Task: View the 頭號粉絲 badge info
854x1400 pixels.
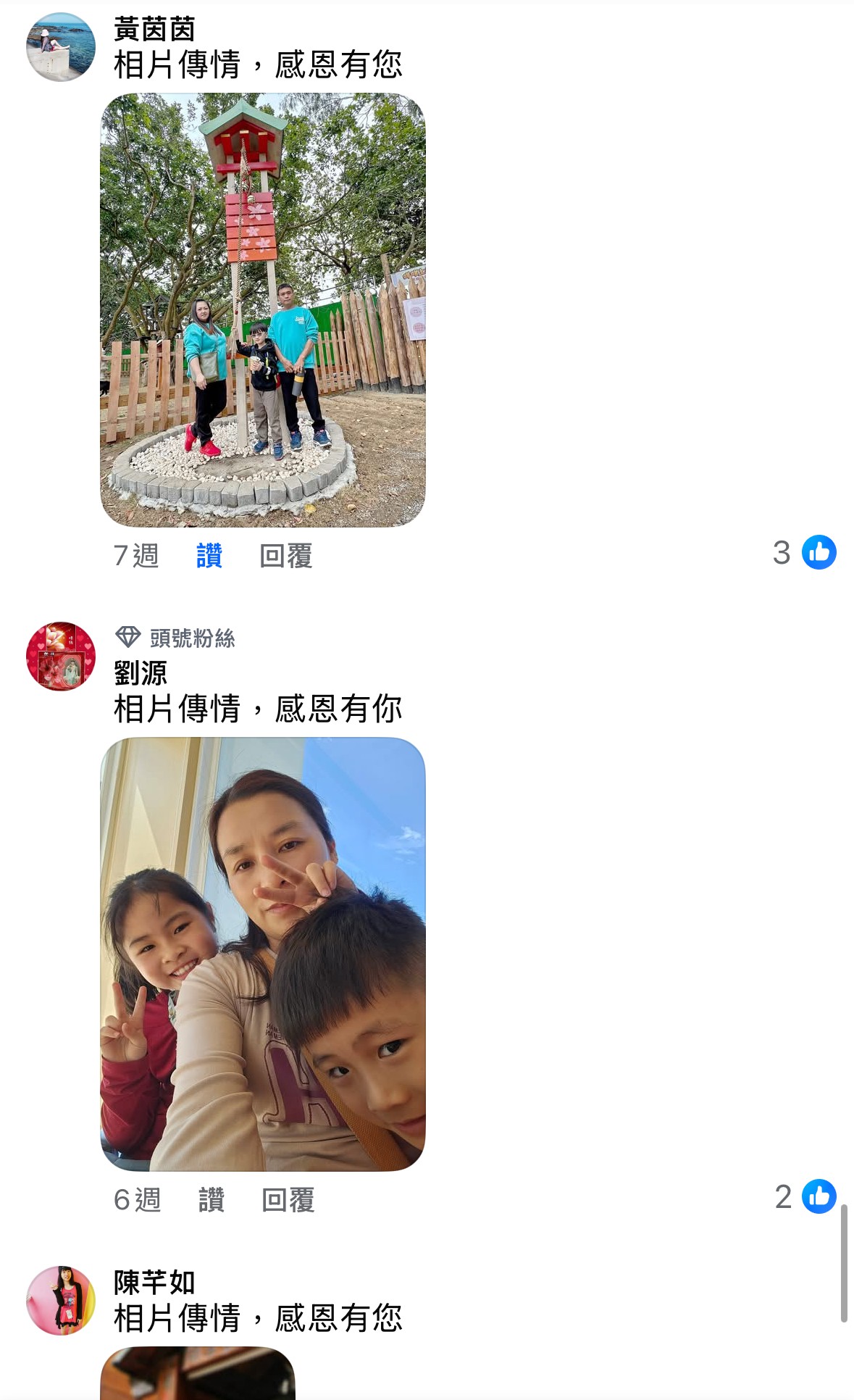Action: [175, 638]
